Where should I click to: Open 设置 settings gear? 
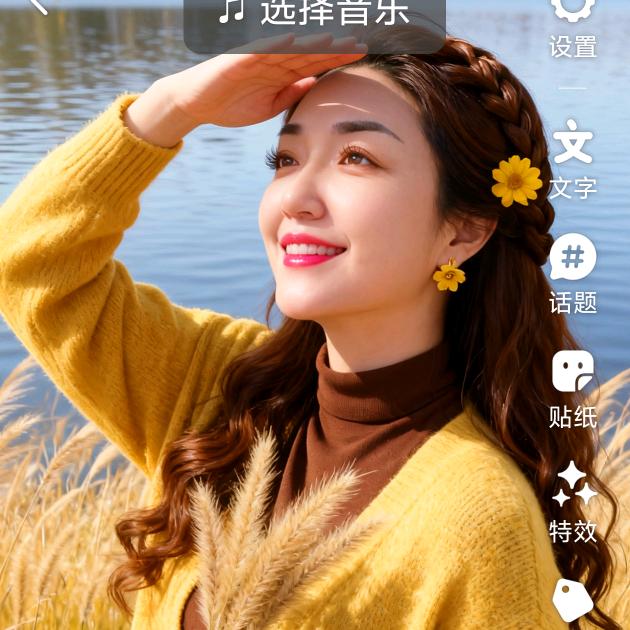pos(573,18)
